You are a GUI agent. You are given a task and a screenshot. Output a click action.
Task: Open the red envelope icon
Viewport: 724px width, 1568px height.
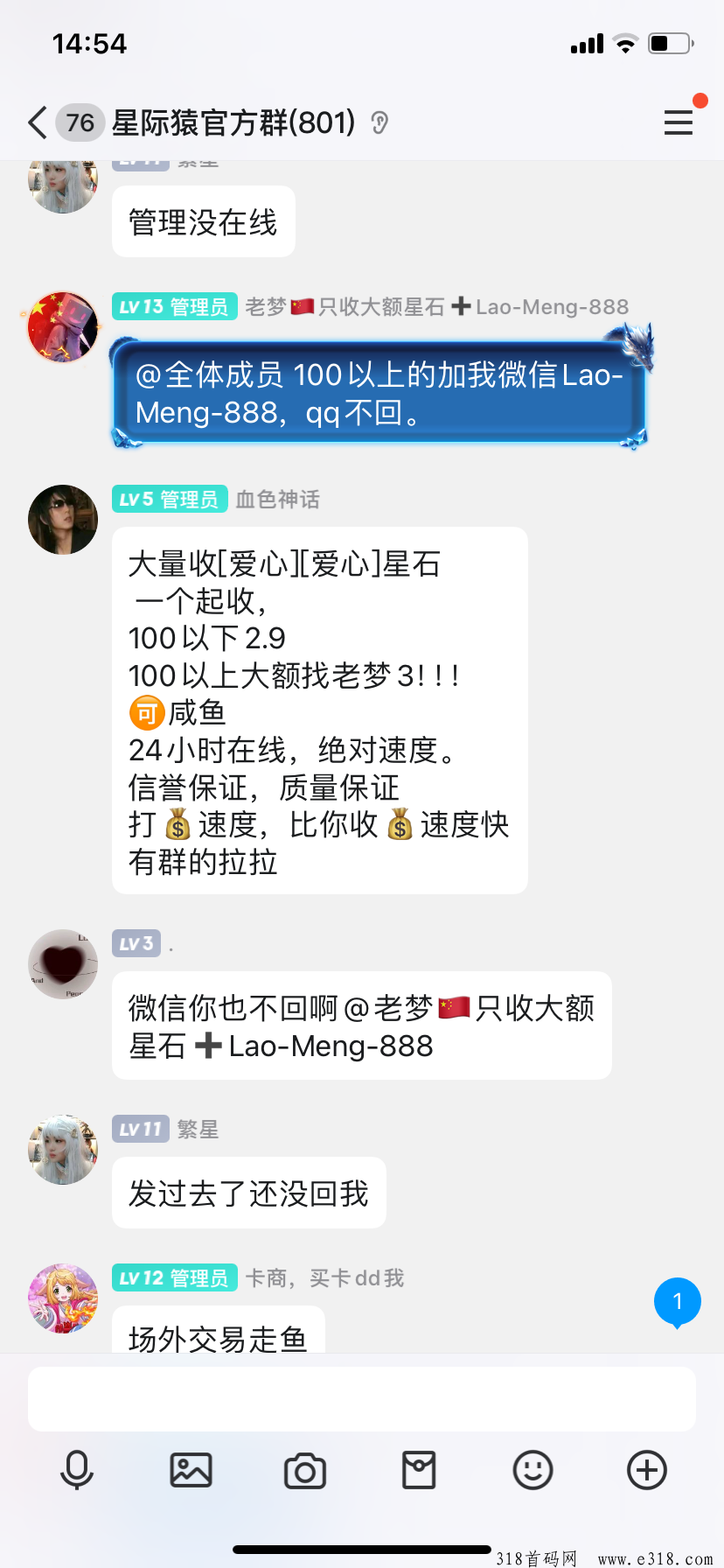pos(419,1470)
